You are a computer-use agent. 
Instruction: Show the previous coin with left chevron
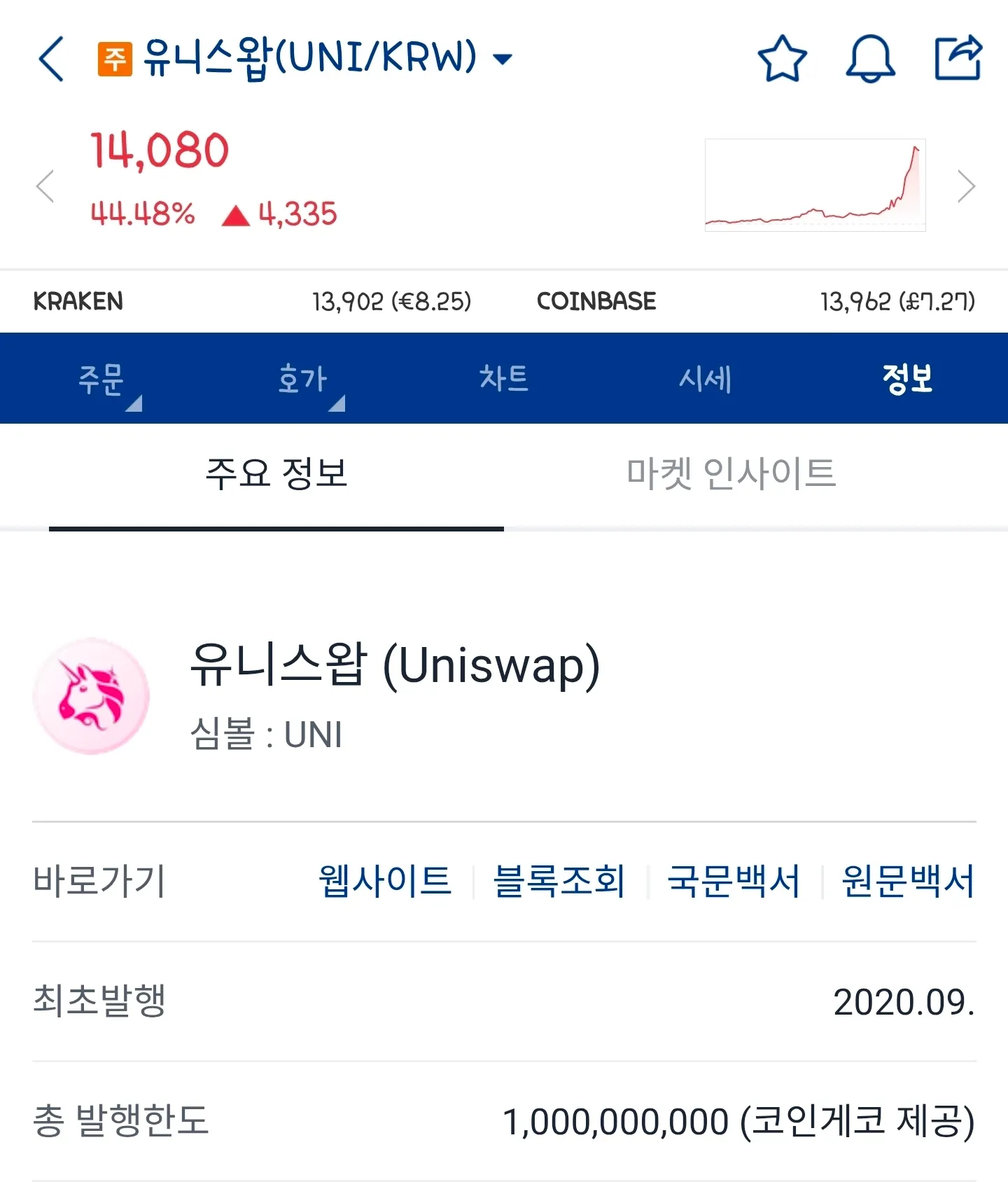click(45, 186)
